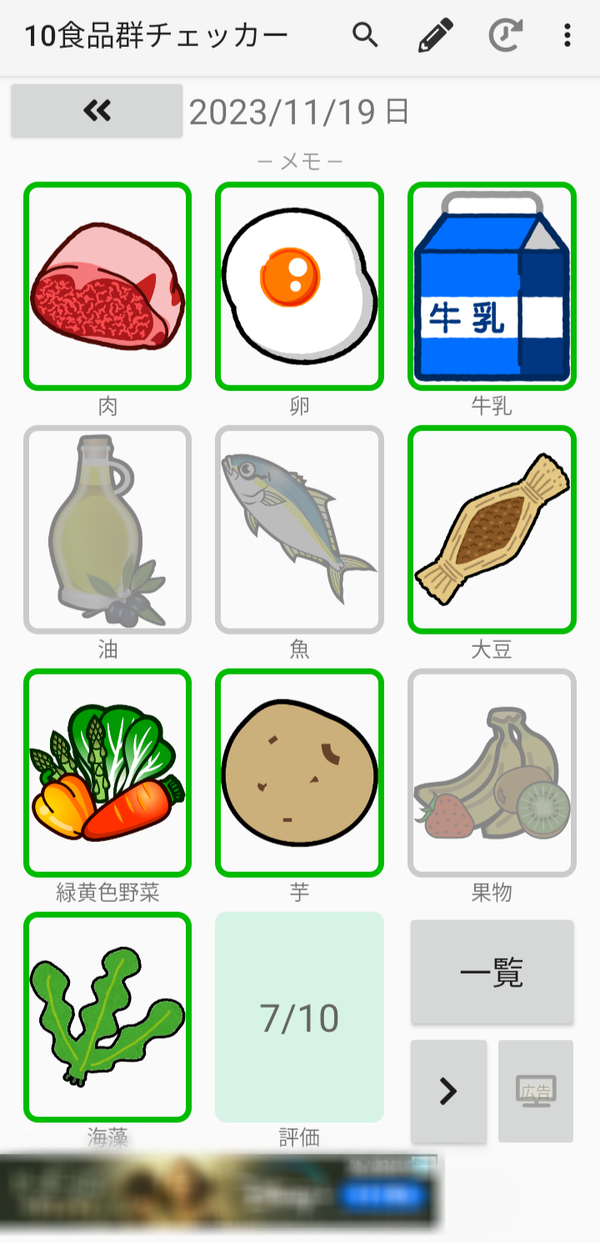This screenshot has height=1243, width=600.
Task: Mark 魚 fish as eaten
Action: tap(300, 529)
